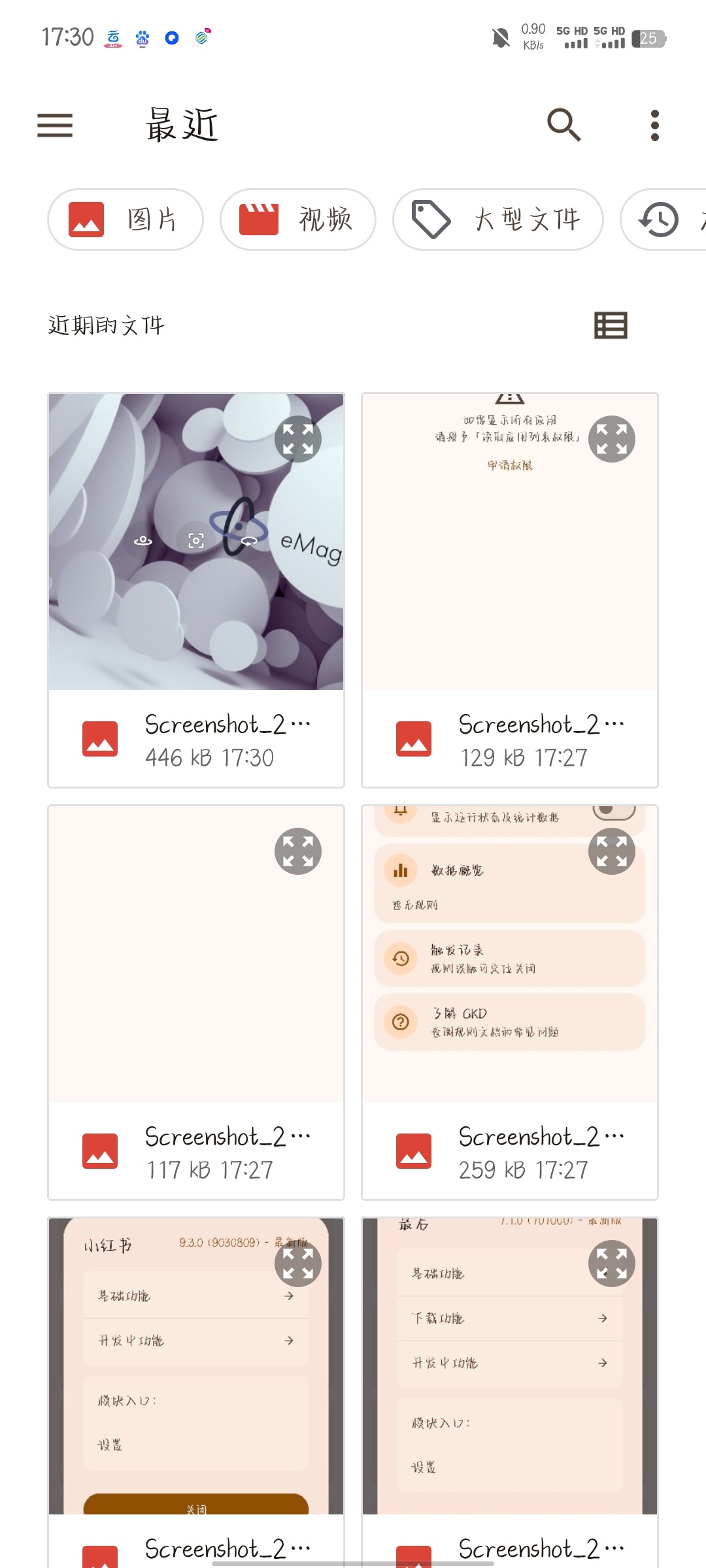The width and height of the screenshot is (706, 1568).
Task: Filter by 视频 chip
Action: coord(298,220)
